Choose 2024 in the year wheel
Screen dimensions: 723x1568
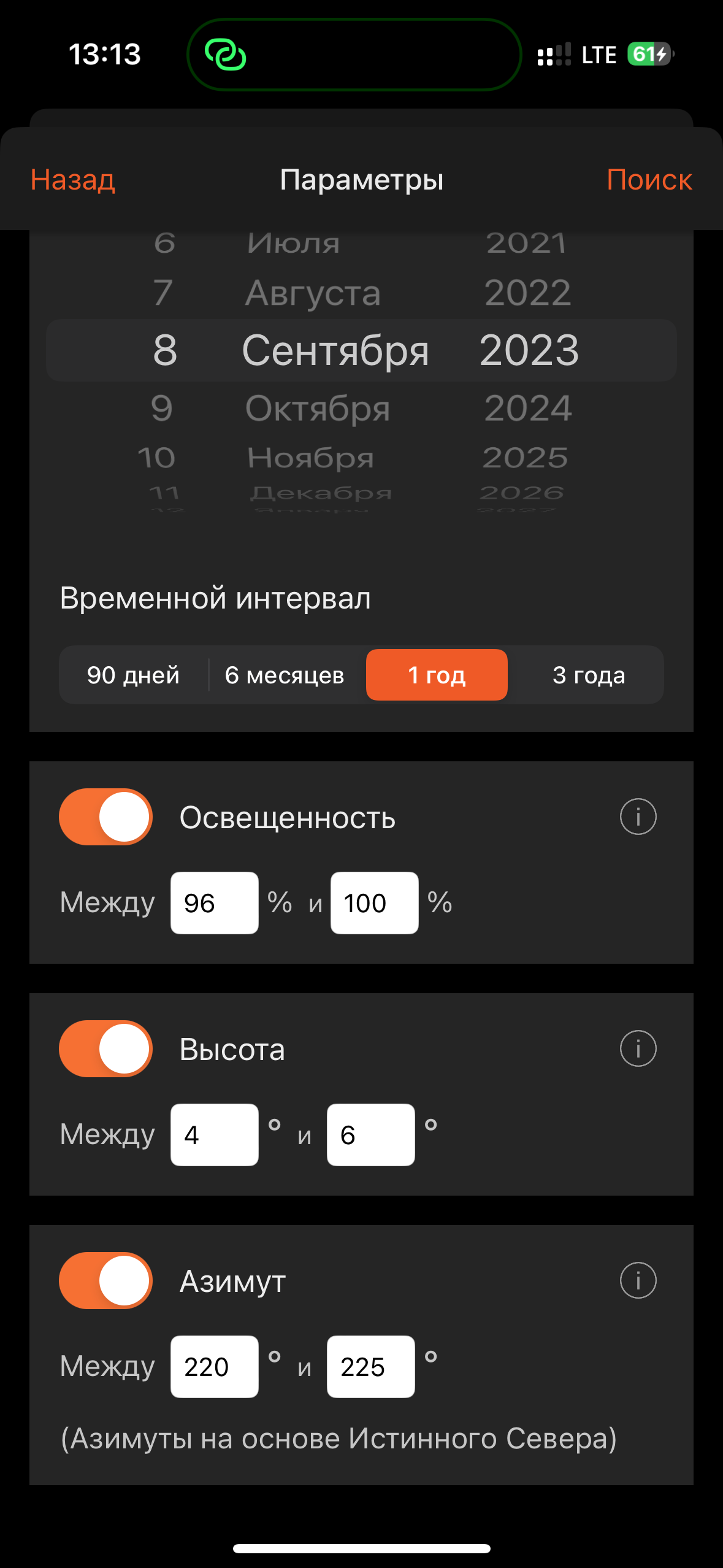(x=529, y=408)
